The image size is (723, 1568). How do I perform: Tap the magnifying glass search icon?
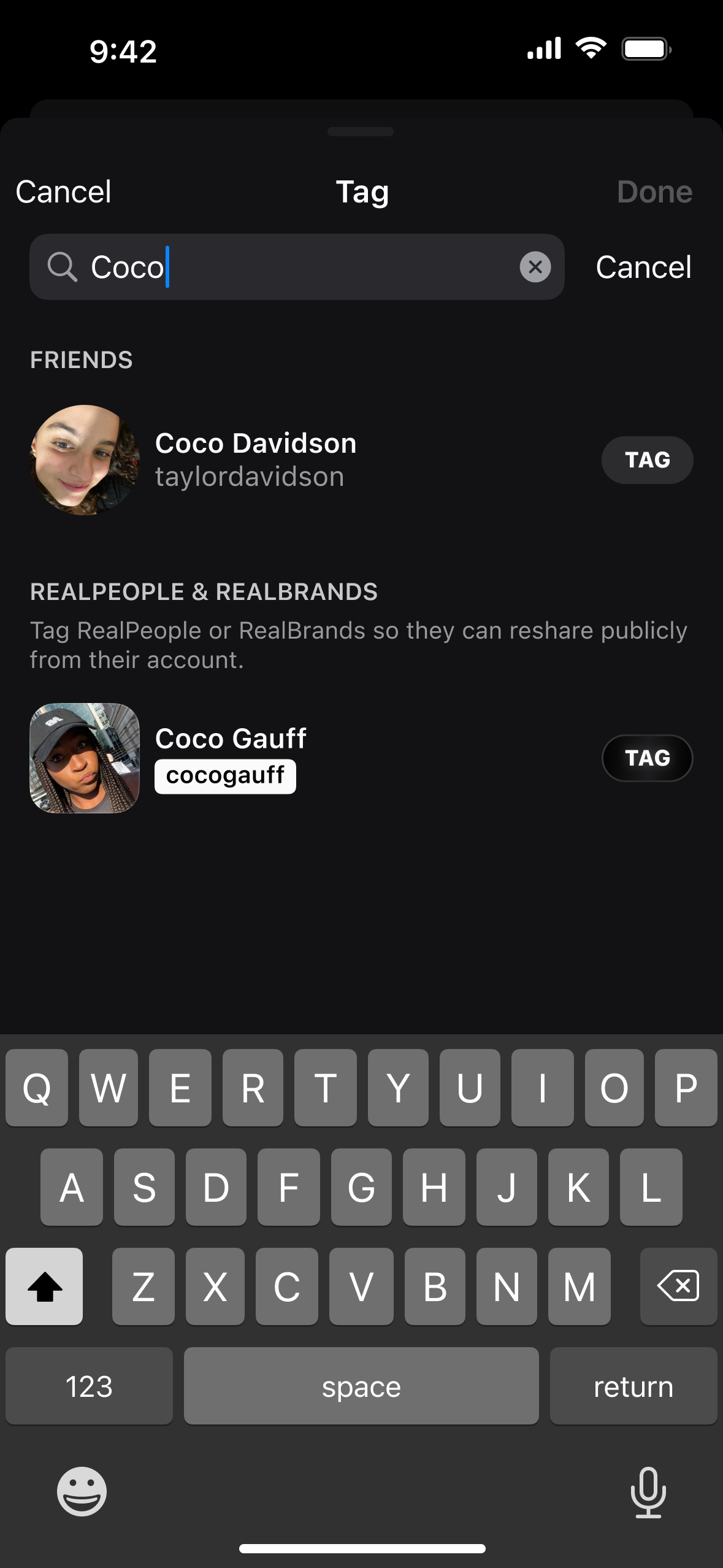(x=62, y=267)
